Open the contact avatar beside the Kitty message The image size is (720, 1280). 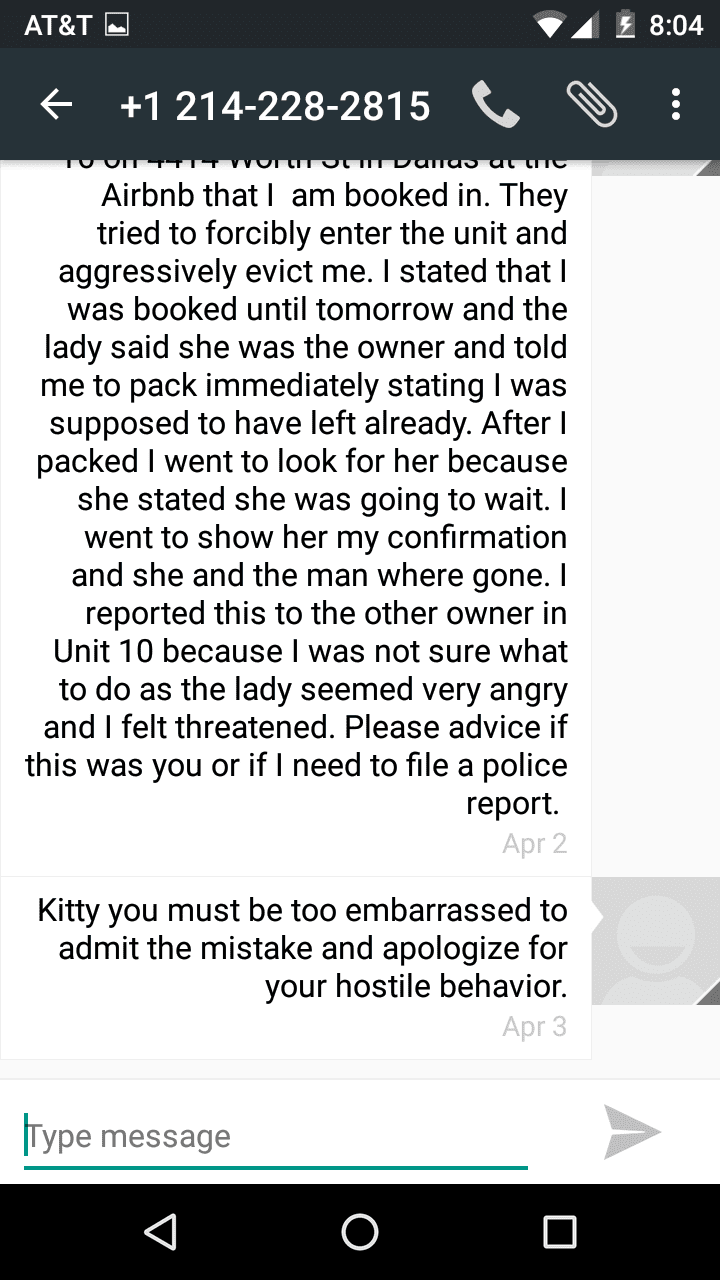pos(656,940)
